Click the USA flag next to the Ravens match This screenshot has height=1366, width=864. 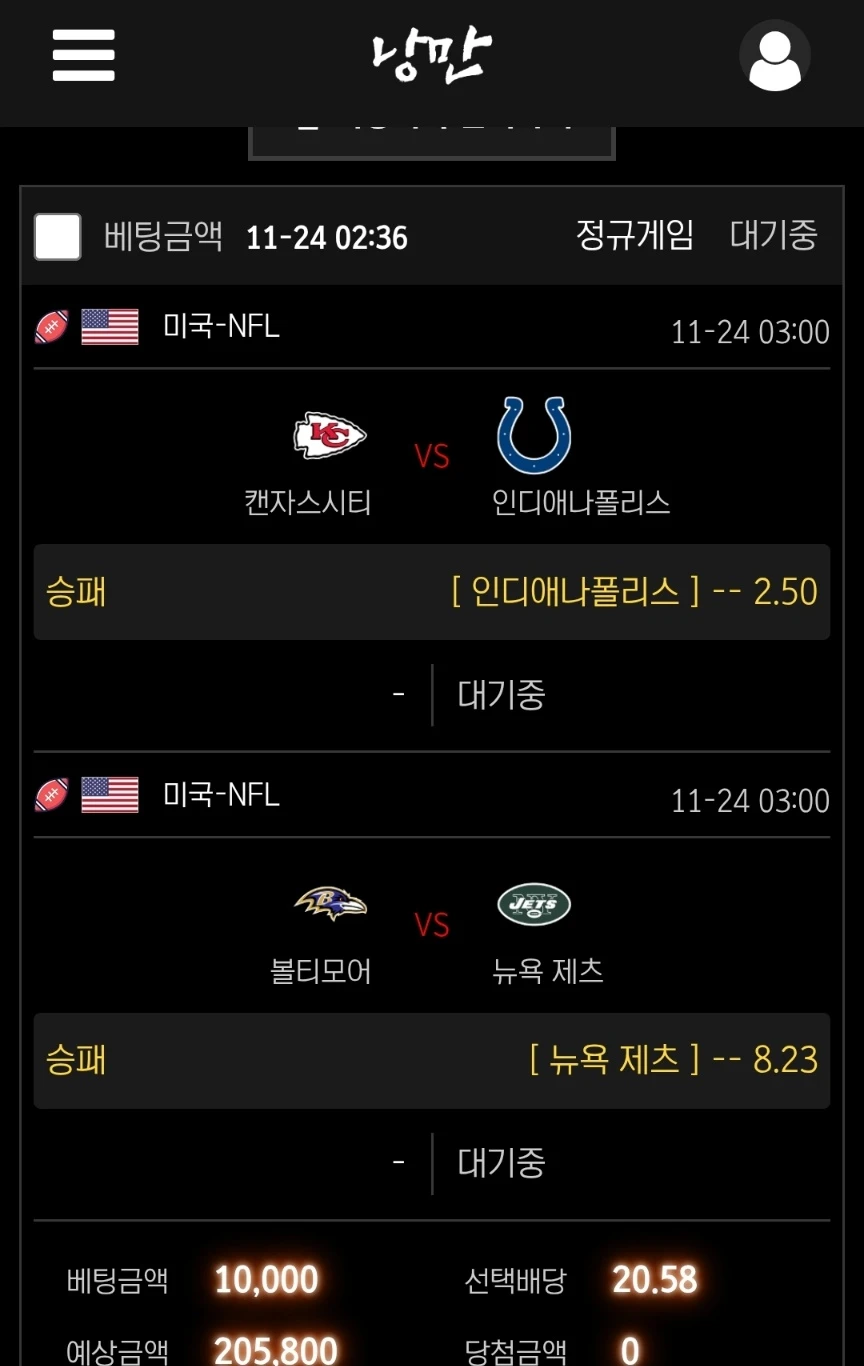pyautogui.click(x=109, y=795)
